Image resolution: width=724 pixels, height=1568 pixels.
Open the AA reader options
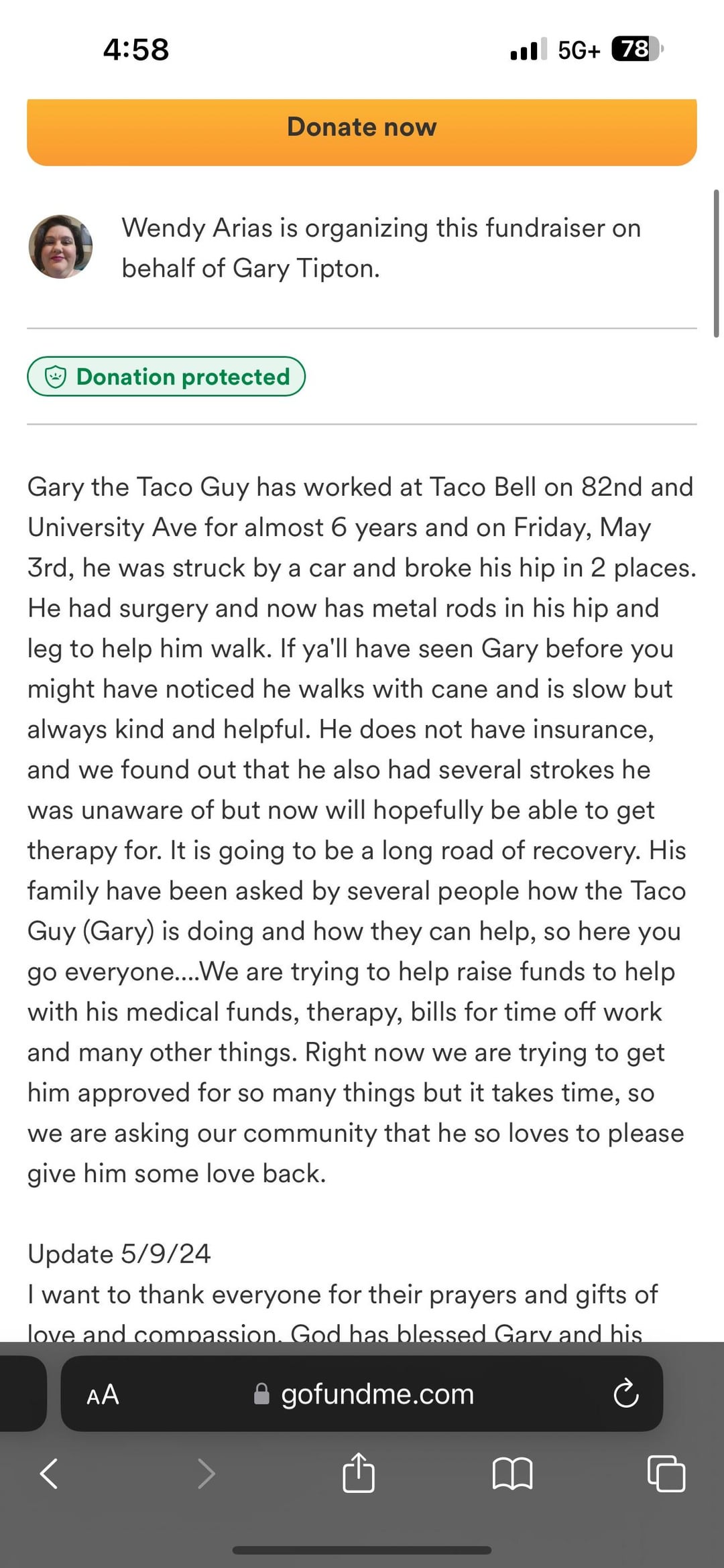tap(103, 1394)
